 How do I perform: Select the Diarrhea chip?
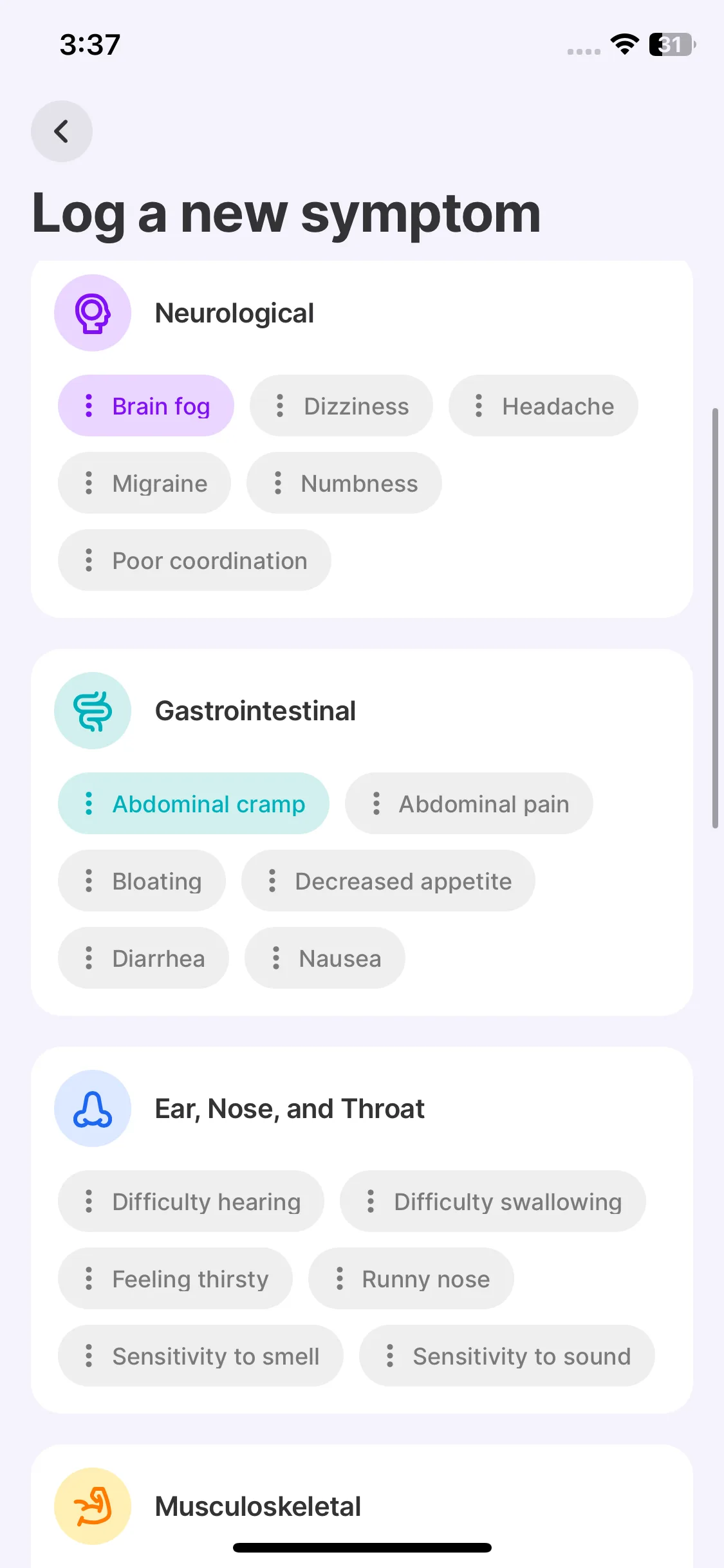[144, 958]
